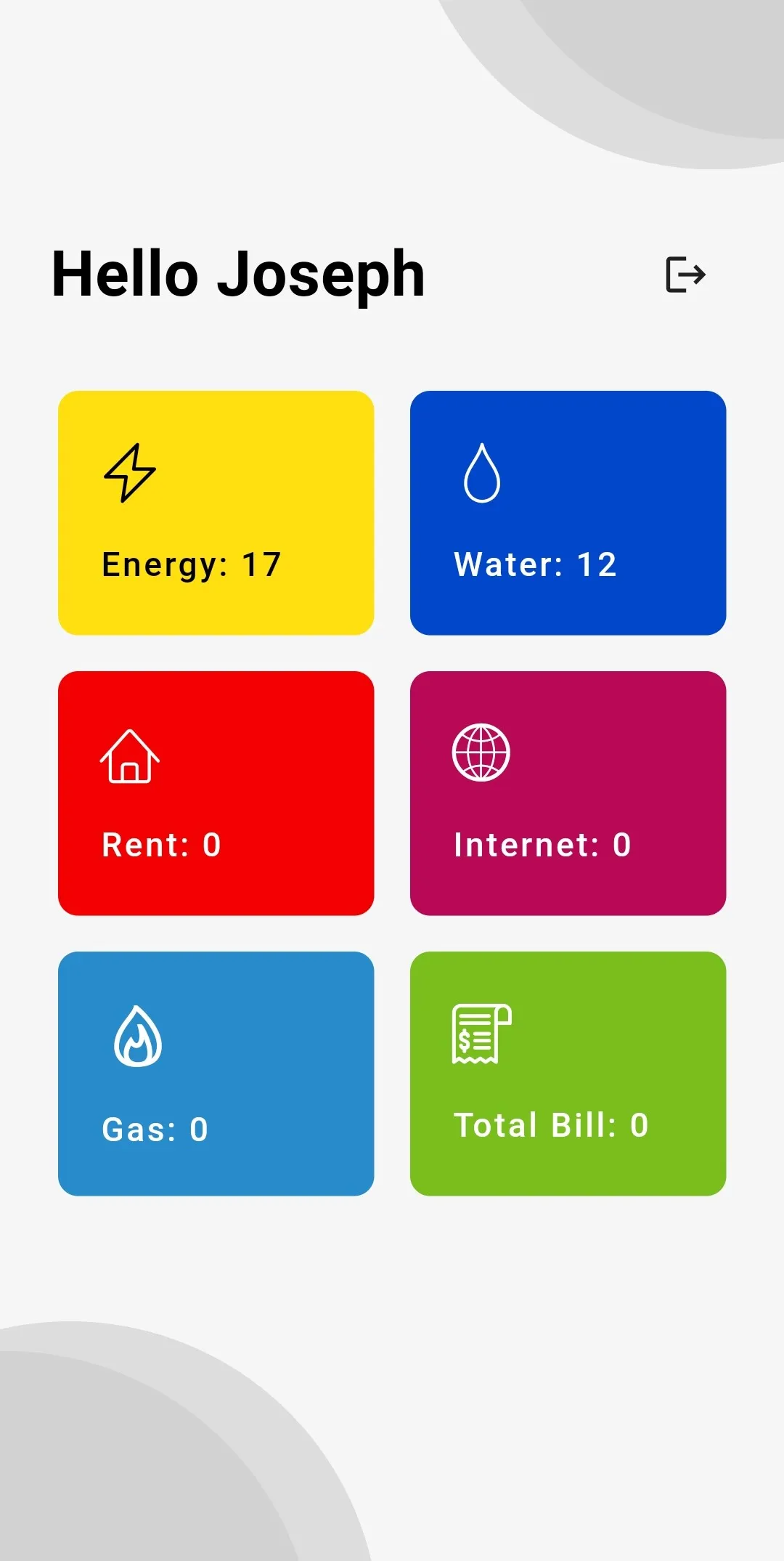The height and width of the screenshot is (1561, 784).
Task: Click the logout icon
Action: 684,274
